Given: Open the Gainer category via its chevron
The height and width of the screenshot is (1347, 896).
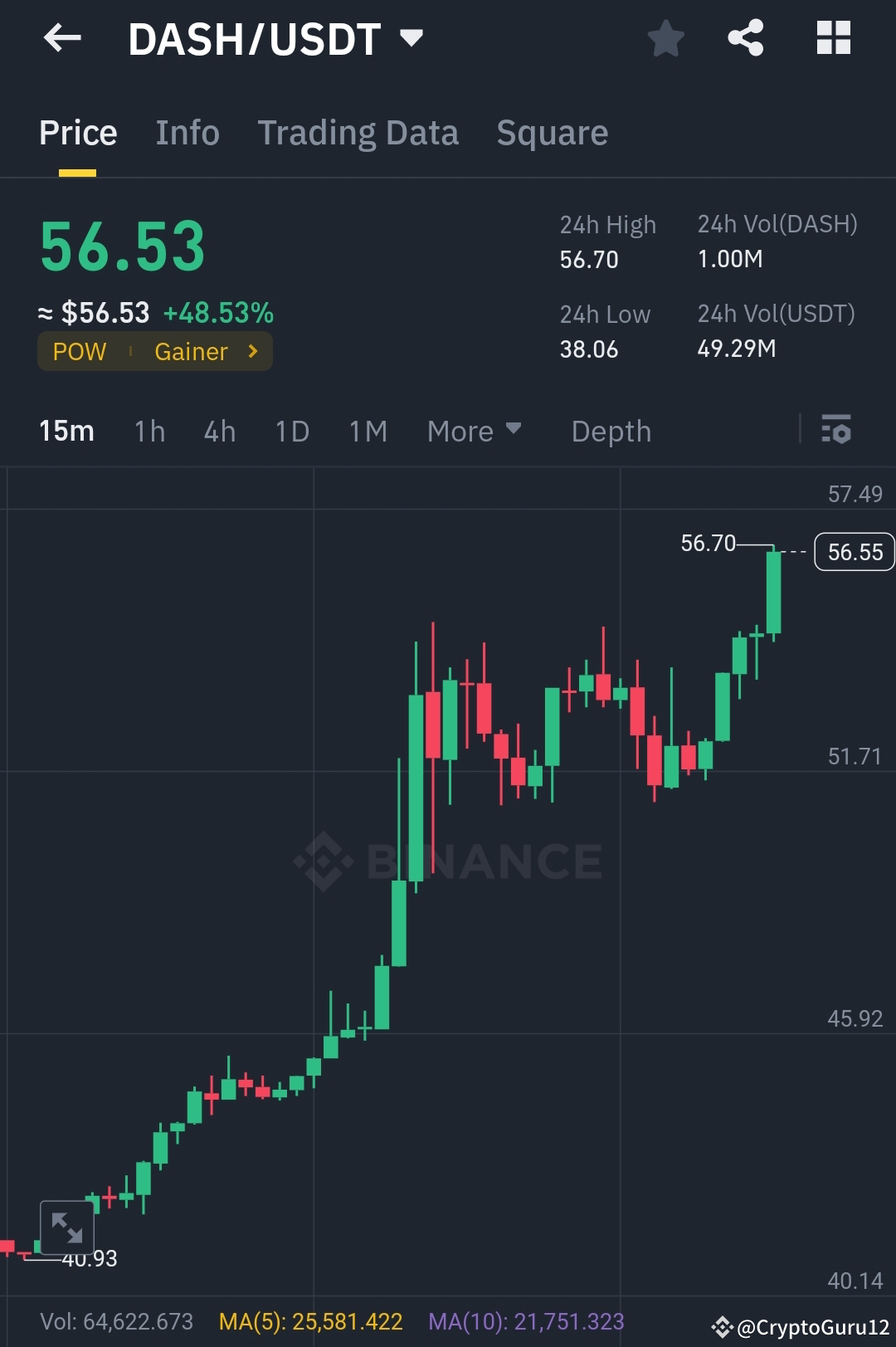Looking at the screenshot, I should (252, 351).
